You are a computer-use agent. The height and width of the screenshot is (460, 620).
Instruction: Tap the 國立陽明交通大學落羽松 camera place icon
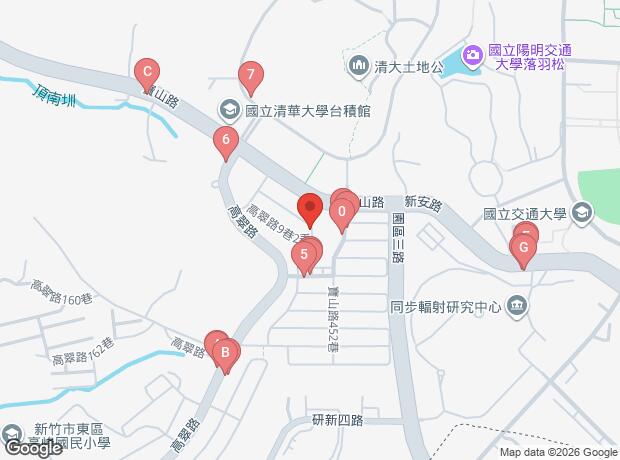click(471, 55)
